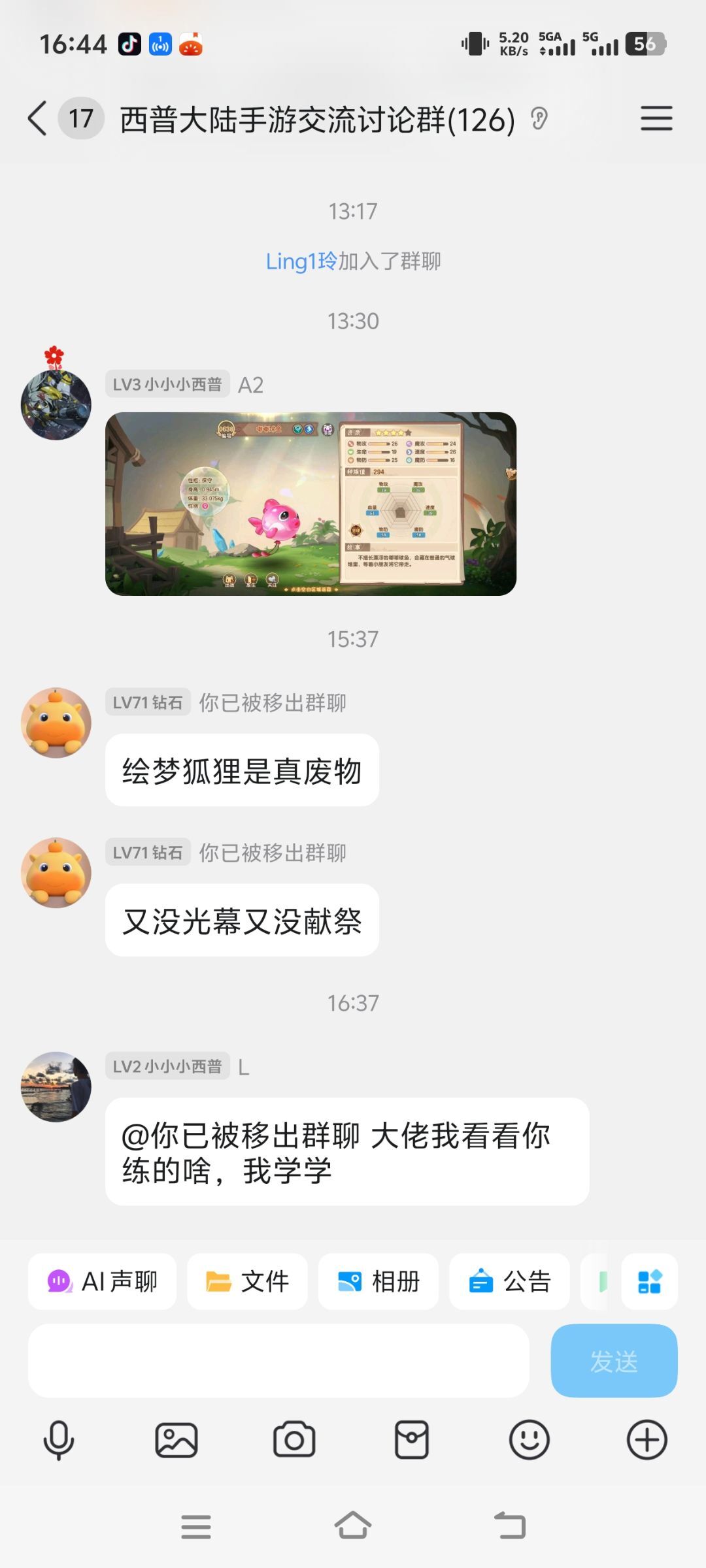Open group 相册 album

tap(378, 1281)
